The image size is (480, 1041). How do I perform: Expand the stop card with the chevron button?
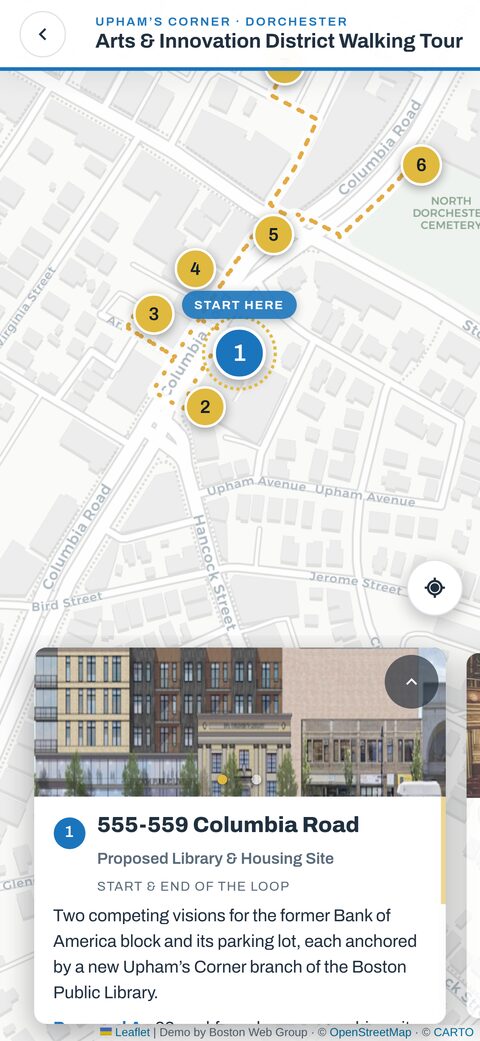412,682
